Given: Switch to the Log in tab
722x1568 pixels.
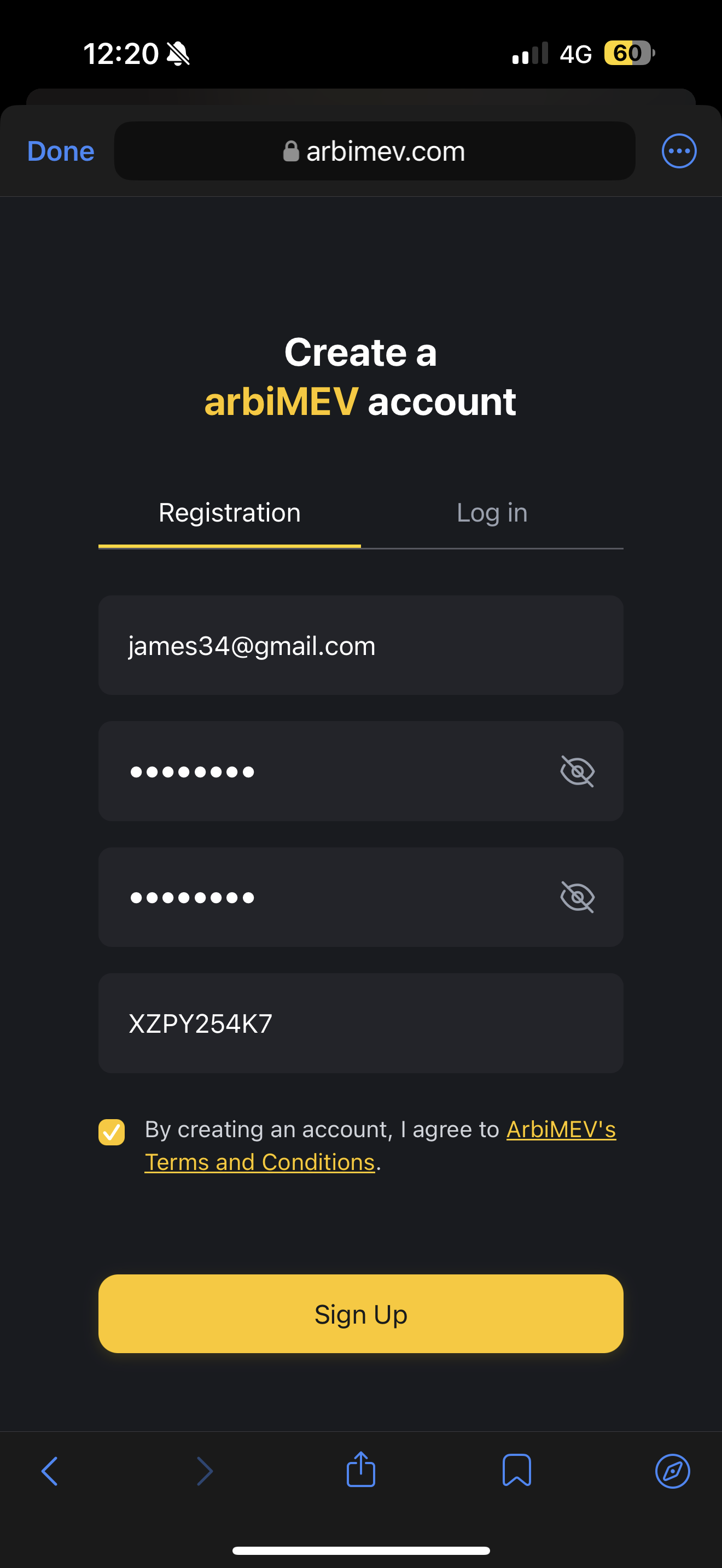Looking at the screenshot, I should click(492, 512).
